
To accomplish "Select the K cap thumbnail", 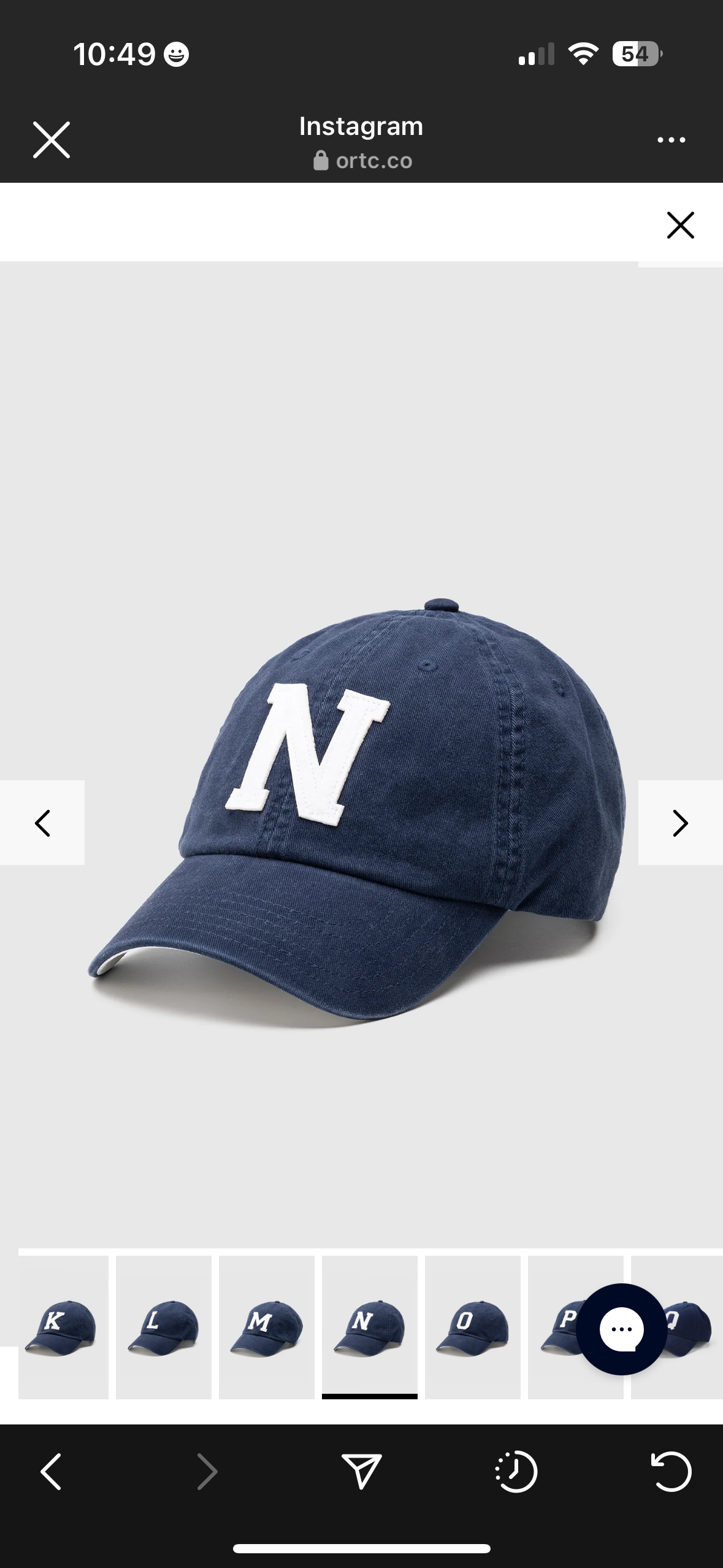I will coord(63,1327).
